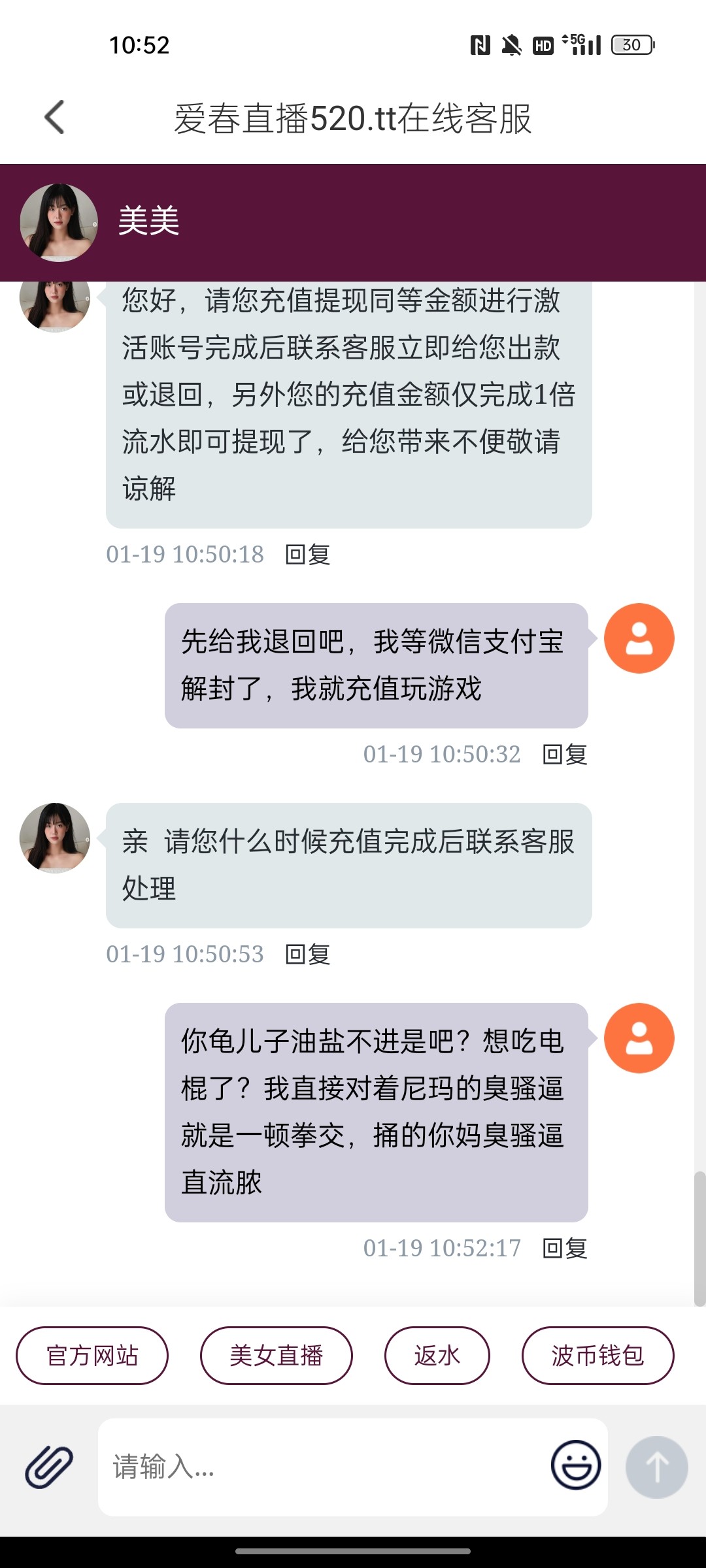The height and width of the screenshot is (1568, 706).
Task: Tap 回复 under the 10:52:17 message
Action: point(565,1248)
